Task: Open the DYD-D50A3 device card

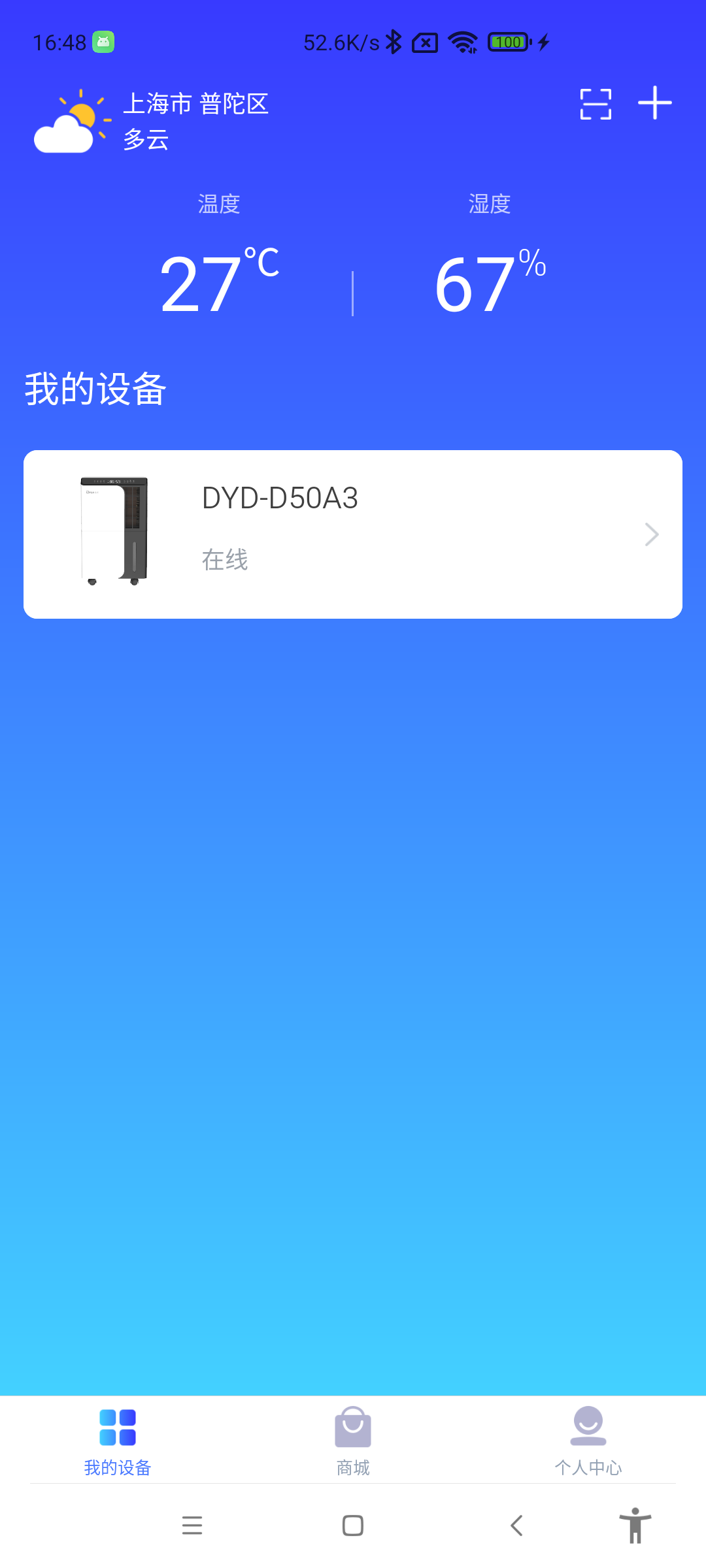Action: (x=353, y=534)
